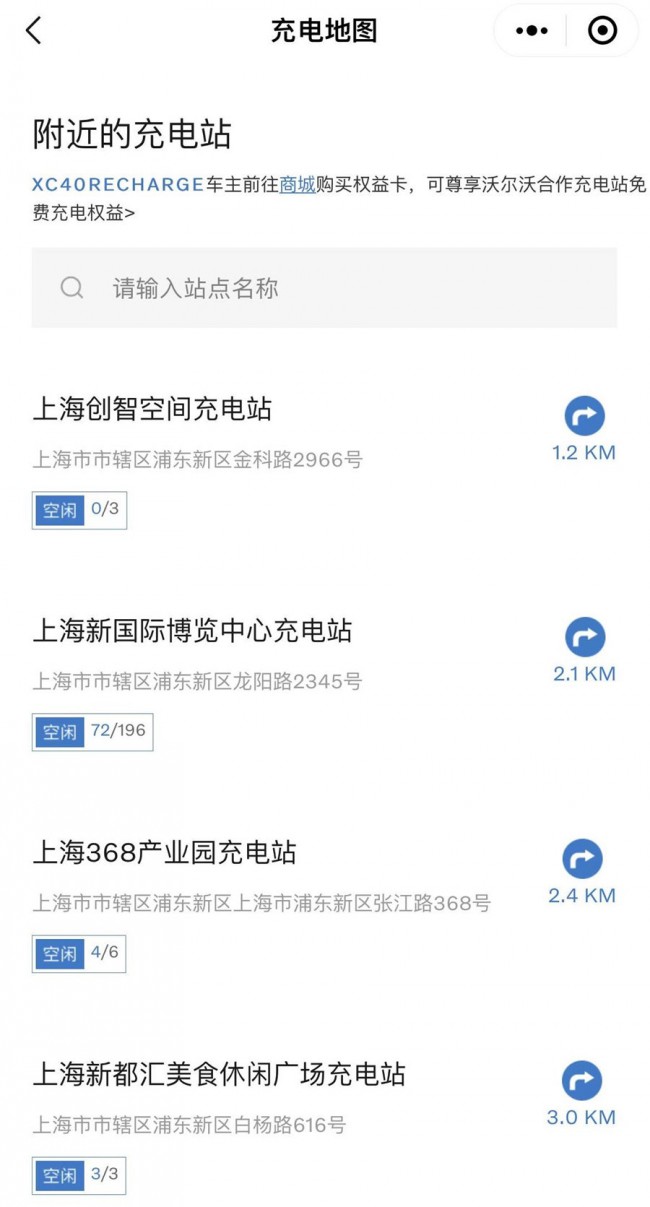Screen dimensions: 650x1207
Task: Get directions to the 2.4 KM station
Action: click(582, 859)
